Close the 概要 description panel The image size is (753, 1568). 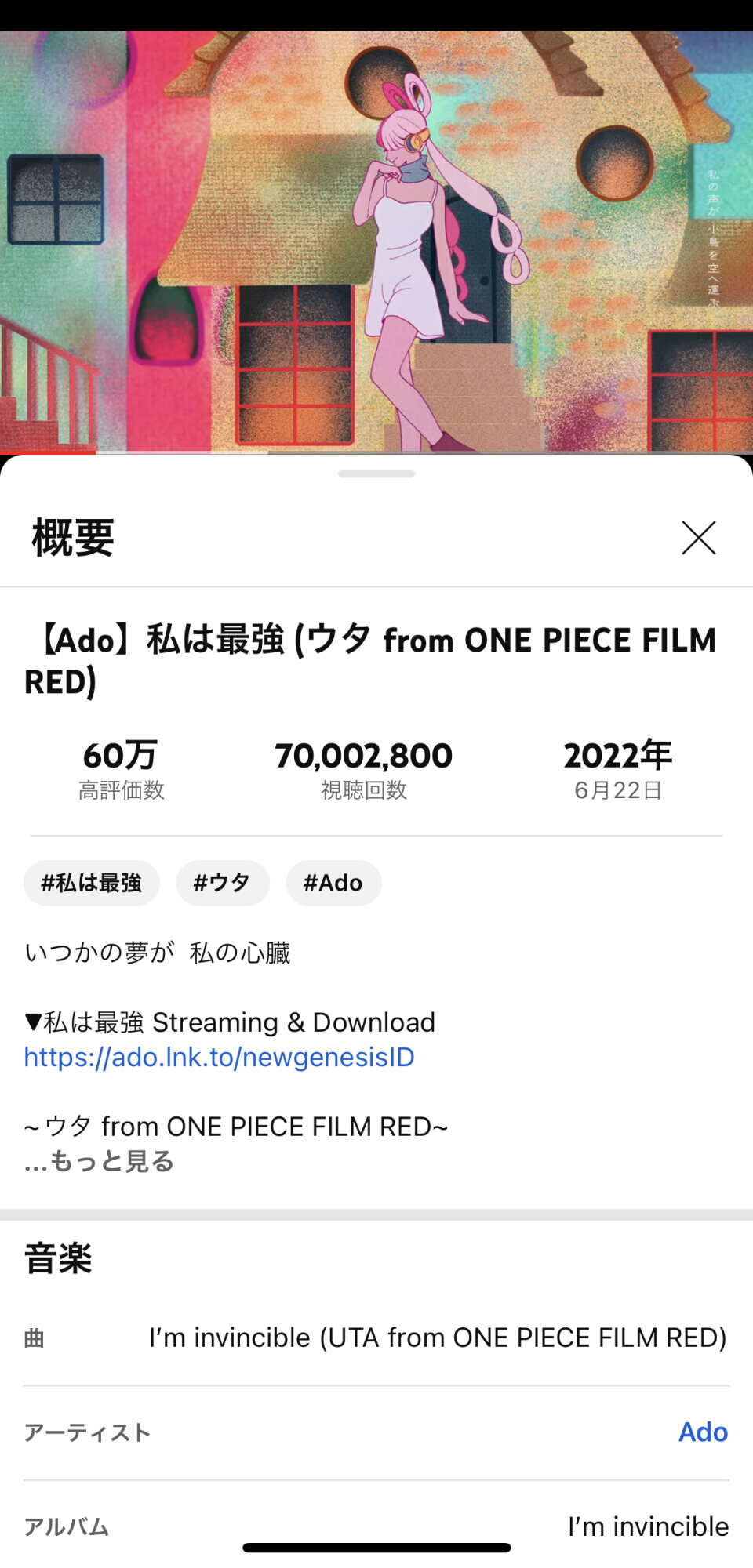(x=698, y=538)
